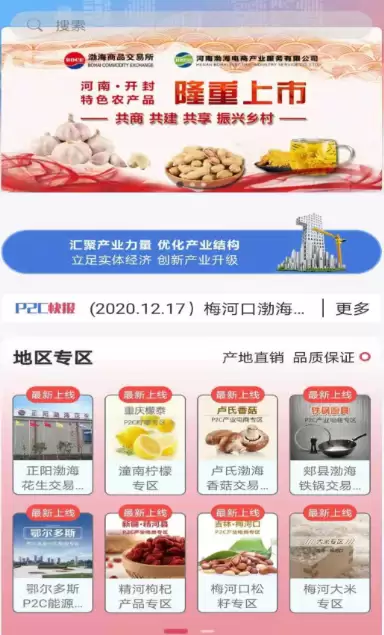
Task: Open the 河南·开封 隆重上市 banner
Action: pos(192,110)
